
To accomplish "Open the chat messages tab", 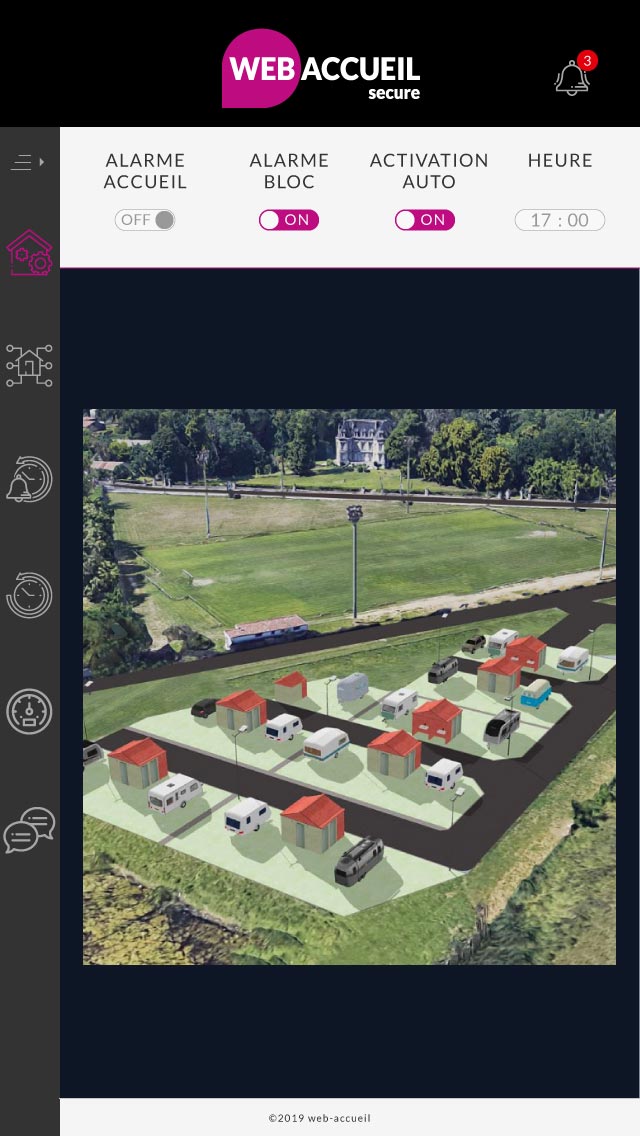I will tap(30, 830).
